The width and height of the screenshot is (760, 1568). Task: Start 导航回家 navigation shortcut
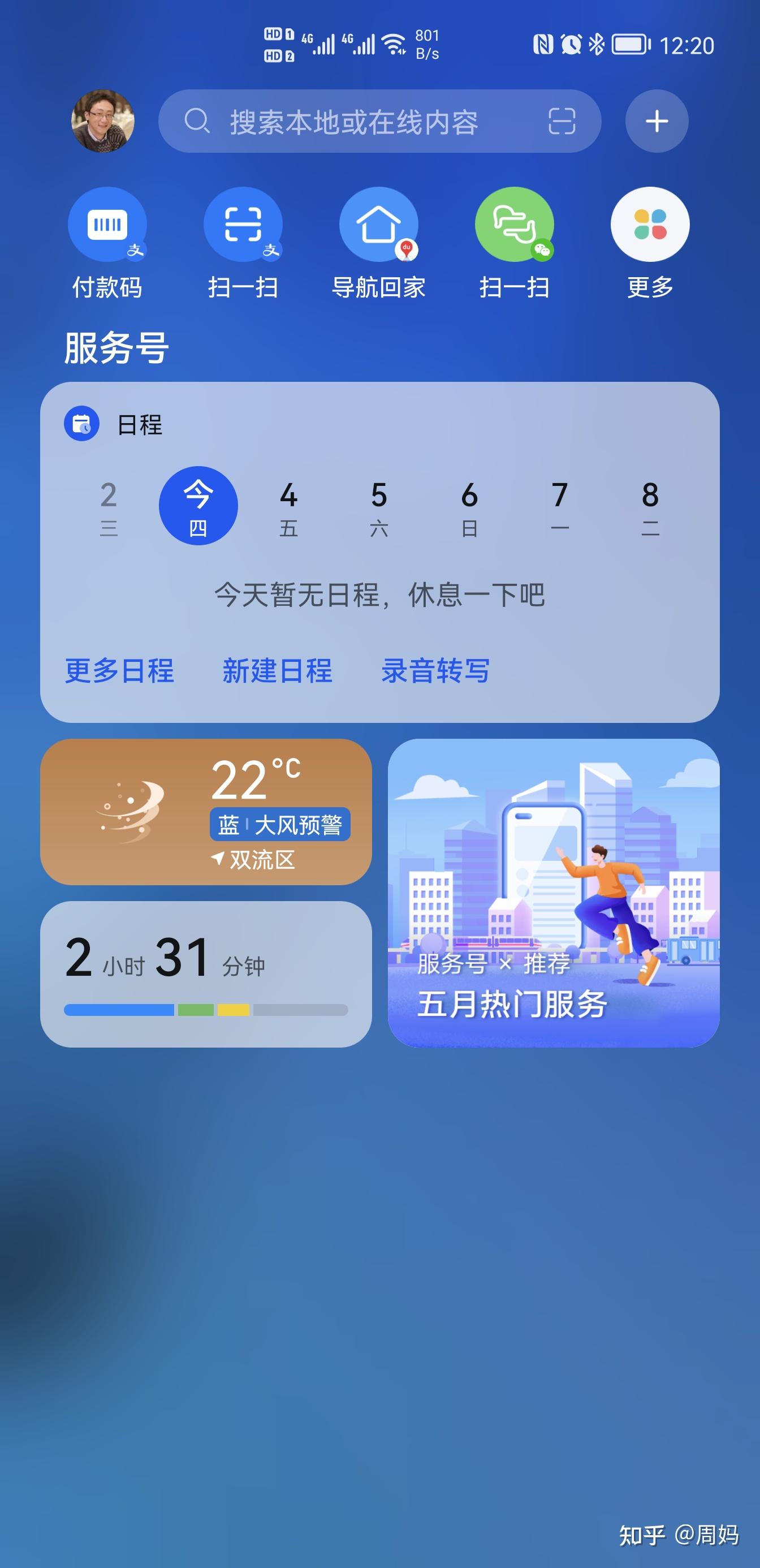point(378,225)
